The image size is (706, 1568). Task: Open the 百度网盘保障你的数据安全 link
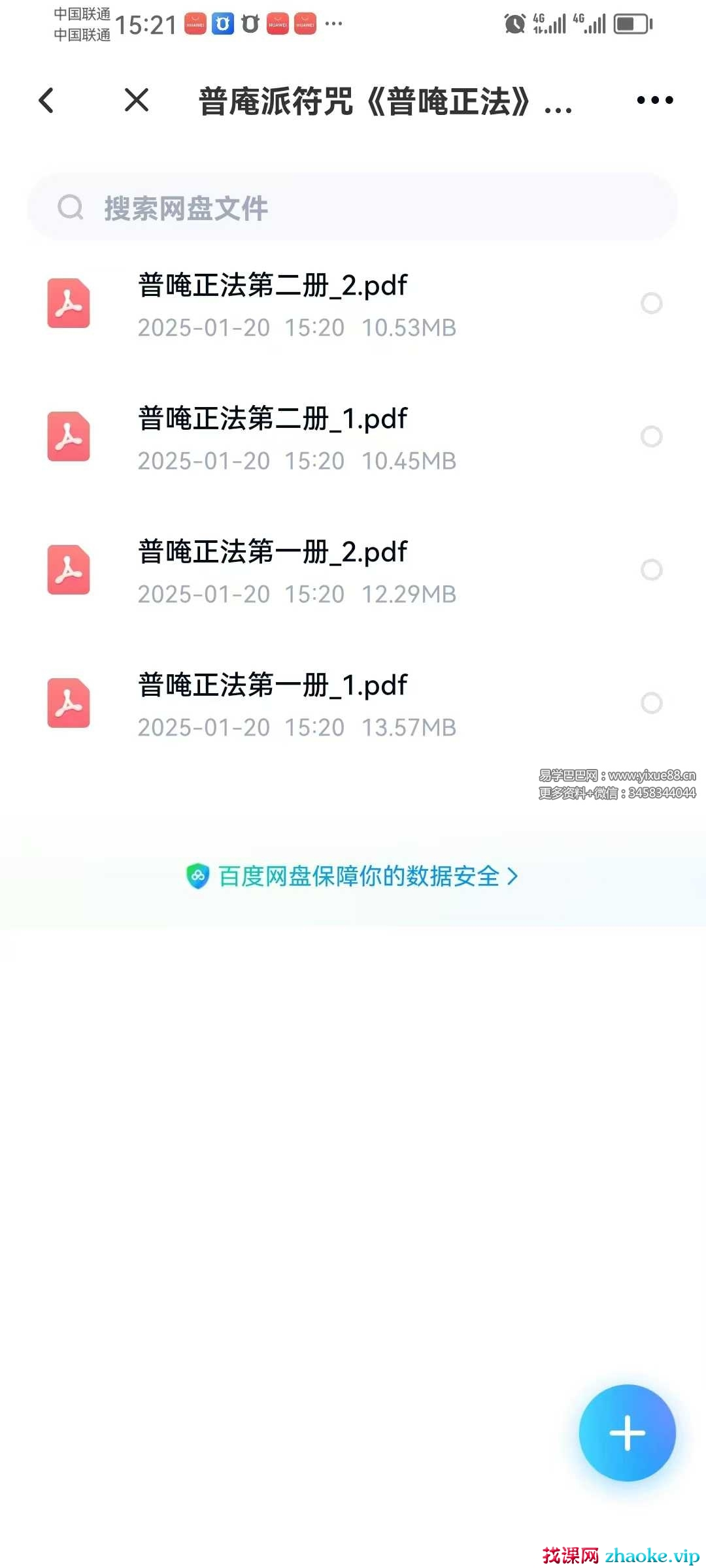coord(353,876)
